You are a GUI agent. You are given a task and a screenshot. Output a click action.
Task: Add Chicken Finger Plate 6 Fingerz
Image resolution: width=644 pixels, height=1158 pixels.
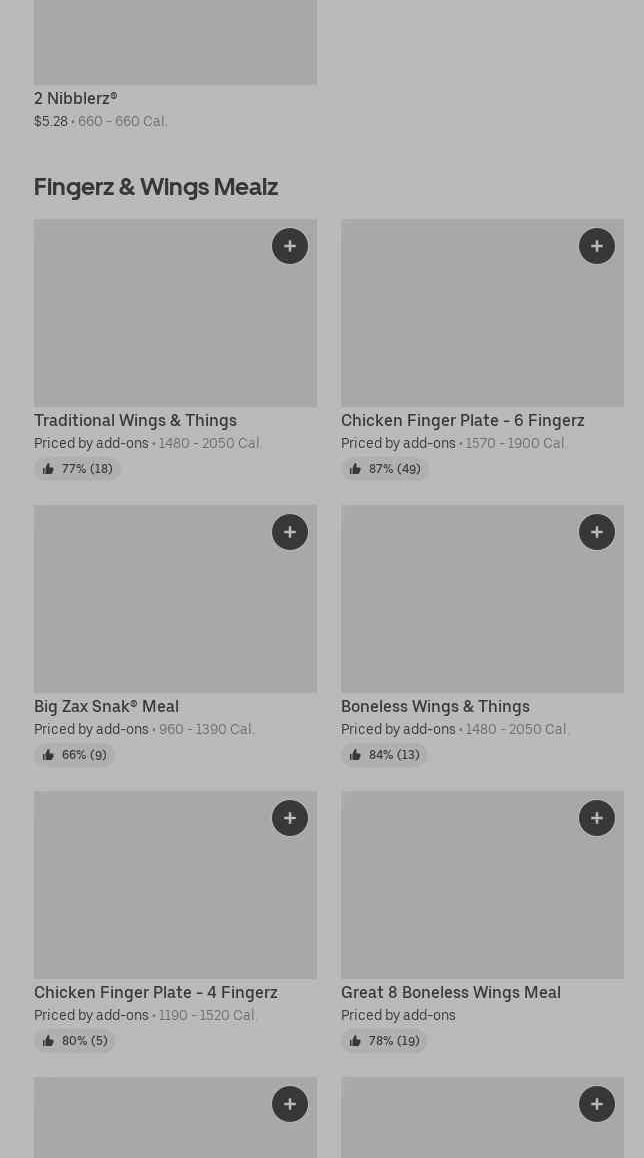coord(597,246)
